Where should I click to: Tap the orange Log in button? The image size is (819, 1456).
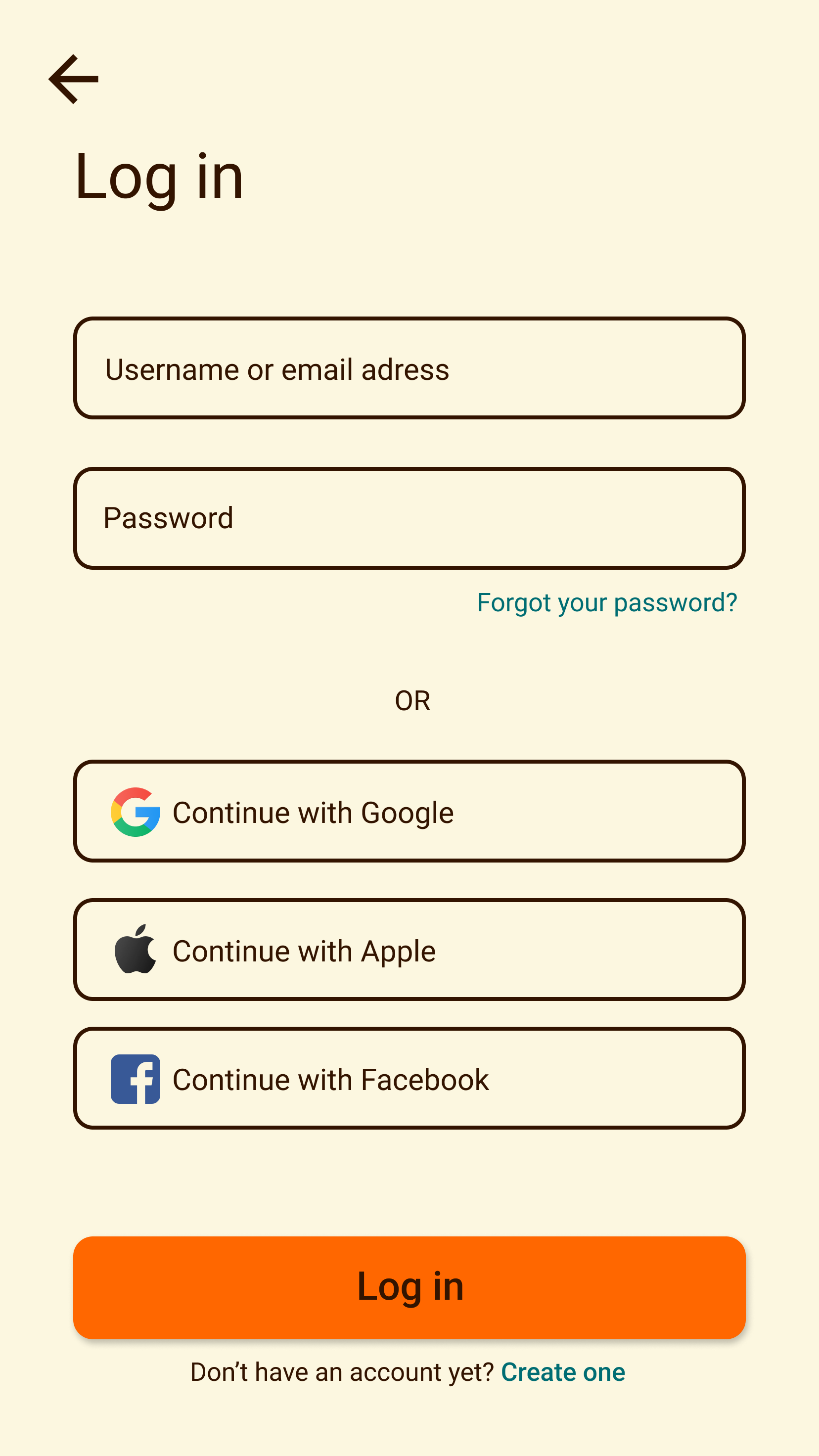point(409,1287)
